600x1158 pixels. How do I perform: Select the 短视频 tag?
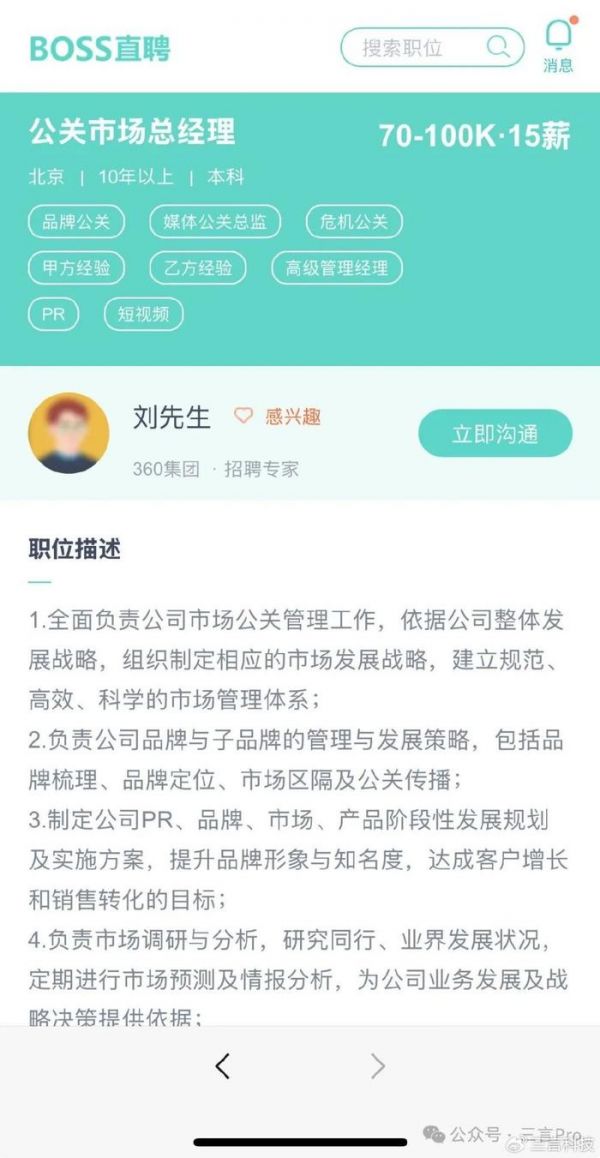(x=143, y=315)
